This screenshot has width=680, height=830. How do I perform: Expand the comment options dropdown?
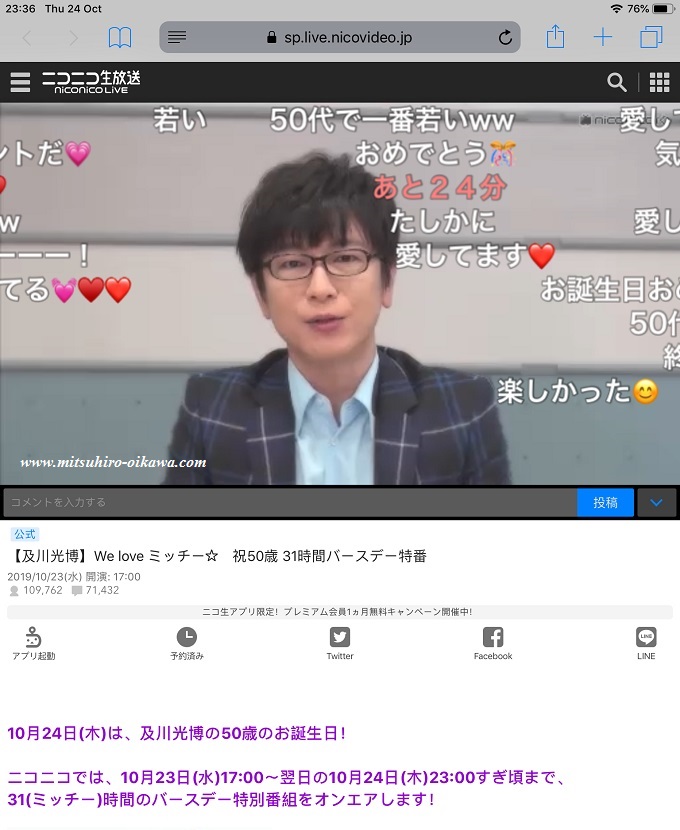click(657, 502)
